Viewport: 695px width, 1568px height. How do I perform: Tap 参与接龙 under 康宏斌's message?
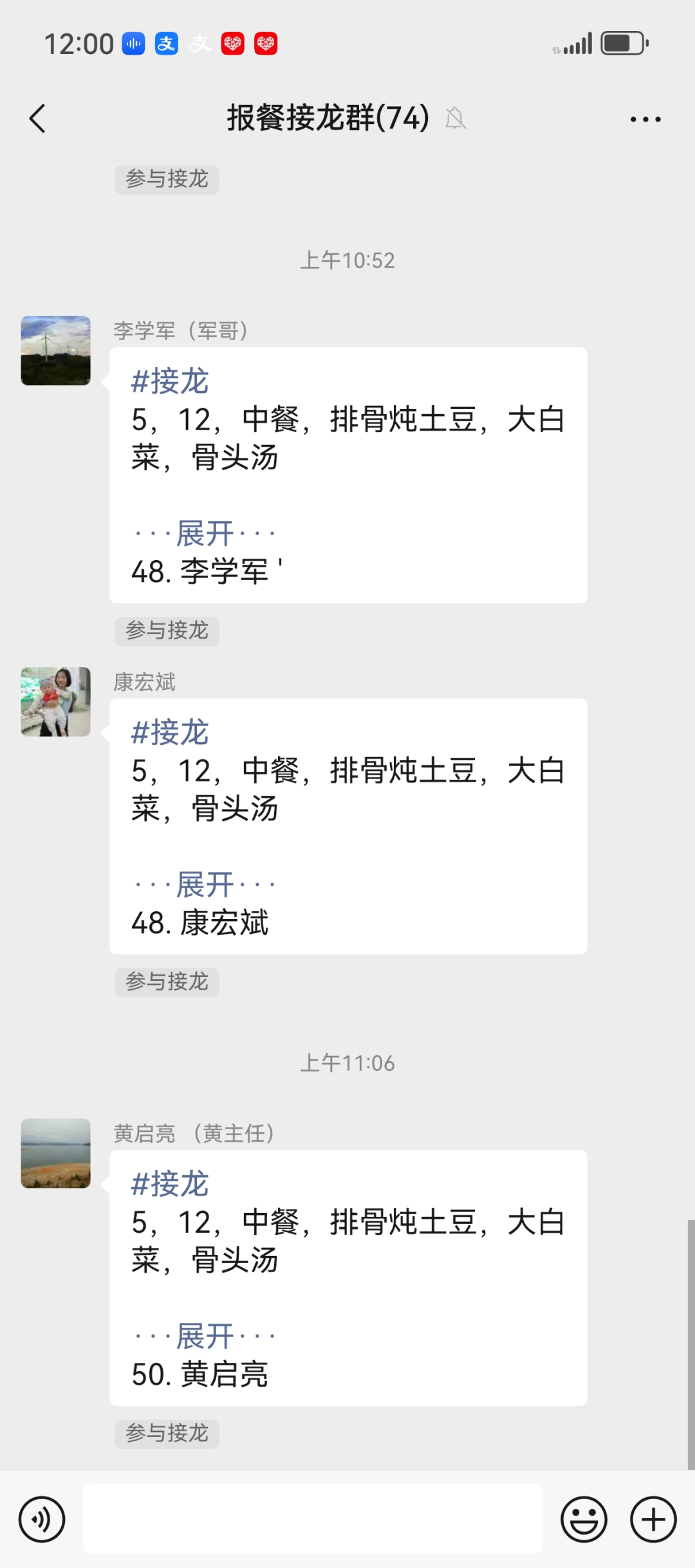[x=167, y=981]
